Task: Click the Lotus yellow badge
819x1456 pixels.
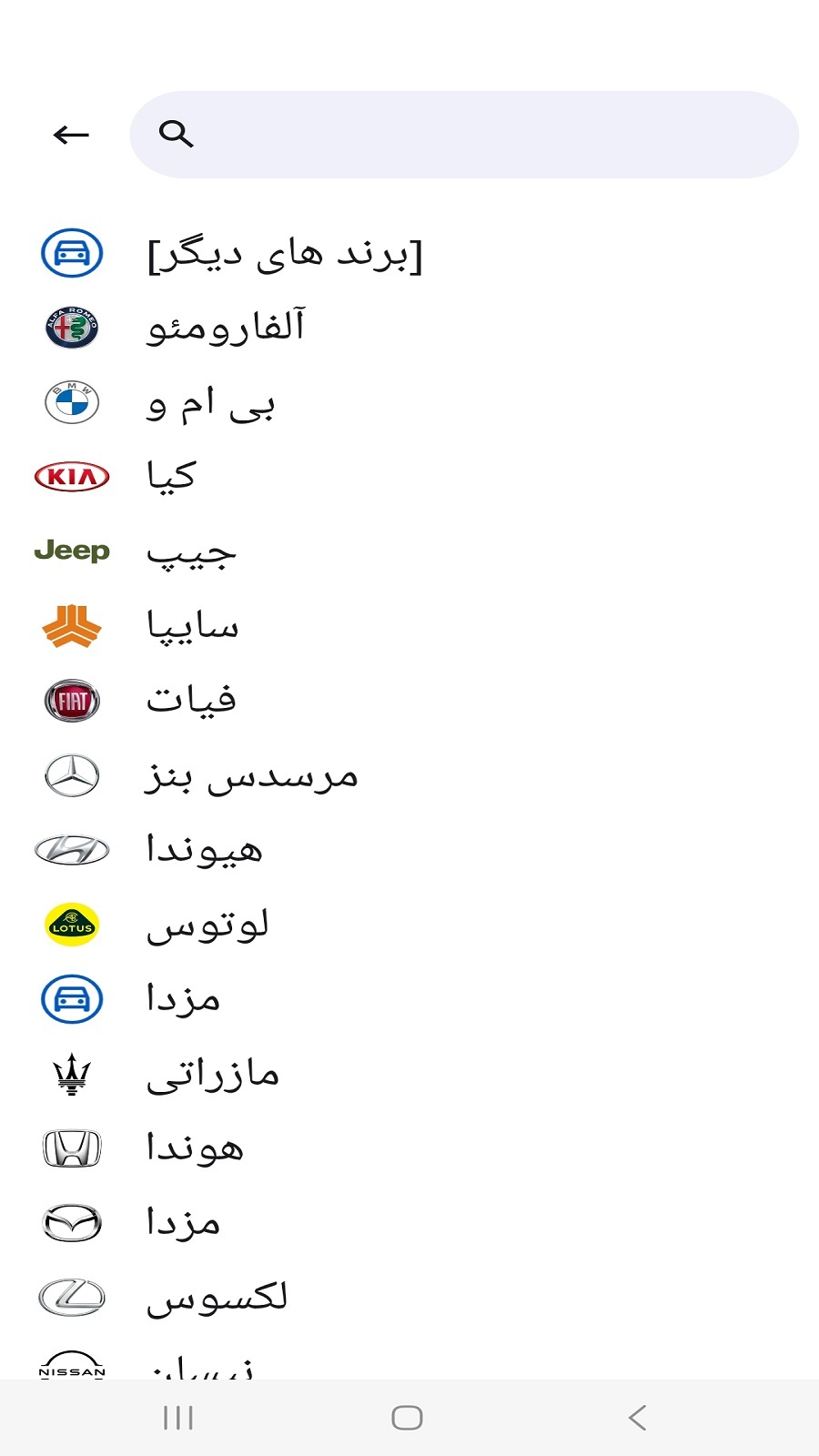Action: point(71,925)
